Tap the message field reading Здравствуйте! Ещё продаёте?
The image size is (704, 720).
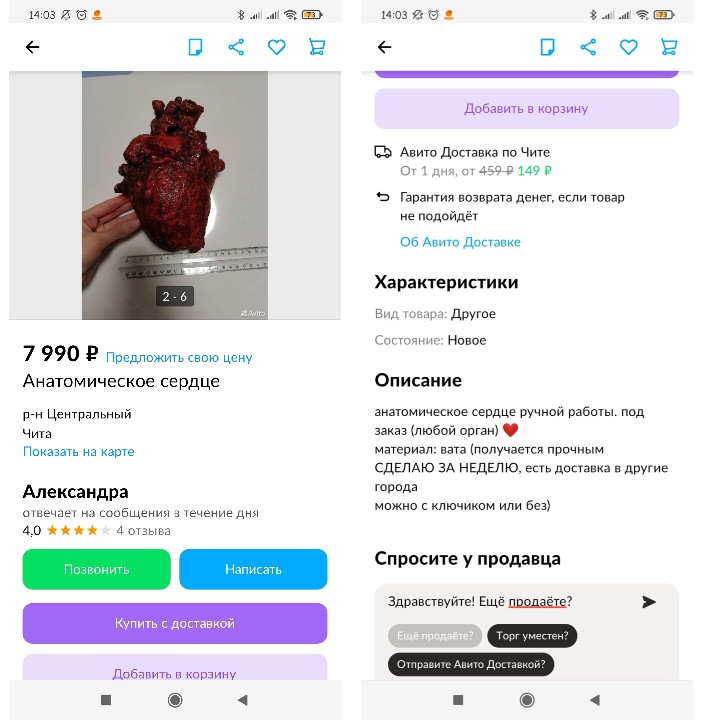pyautogui.click(x=500, y=601)
